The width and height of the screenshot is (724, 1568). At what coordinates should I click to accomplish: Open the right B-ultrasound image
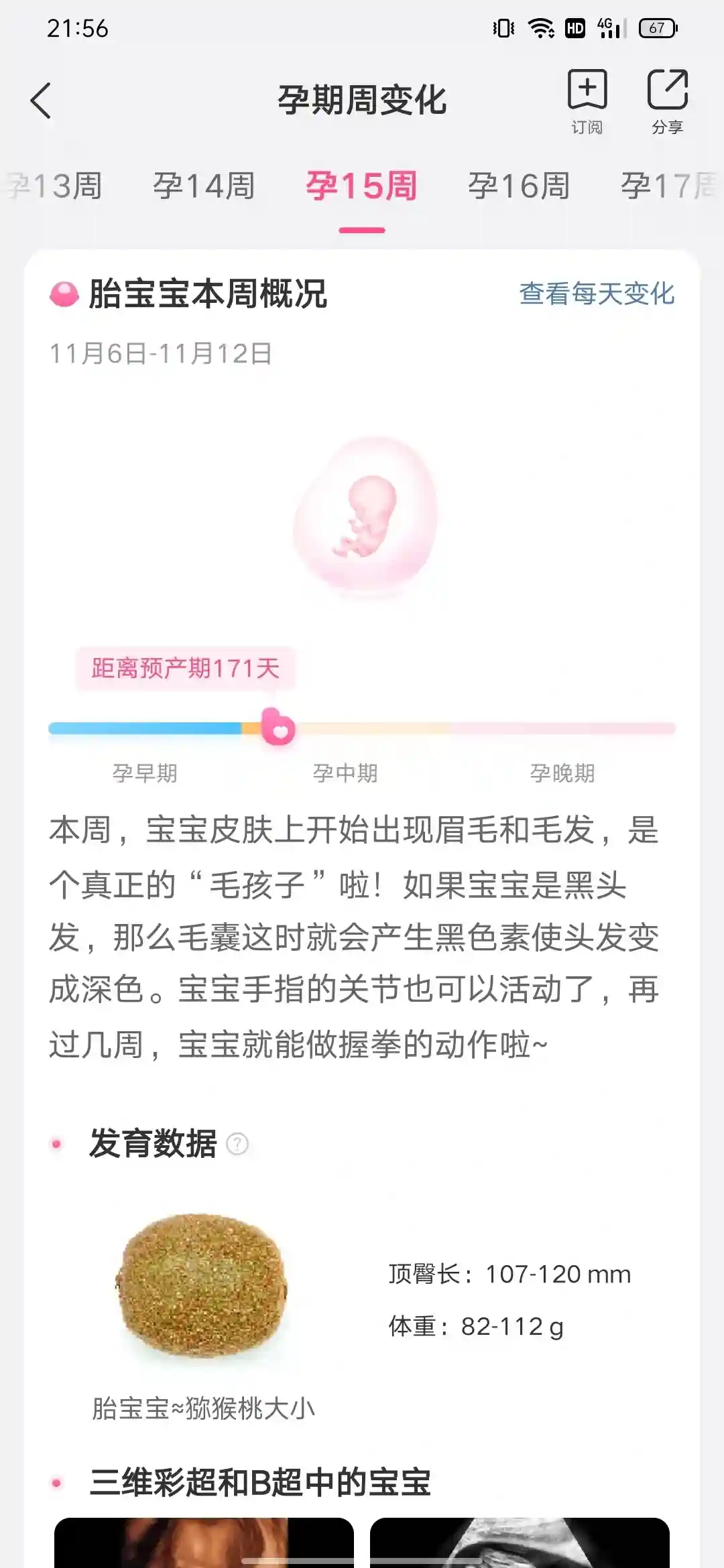coord(520,1541)
